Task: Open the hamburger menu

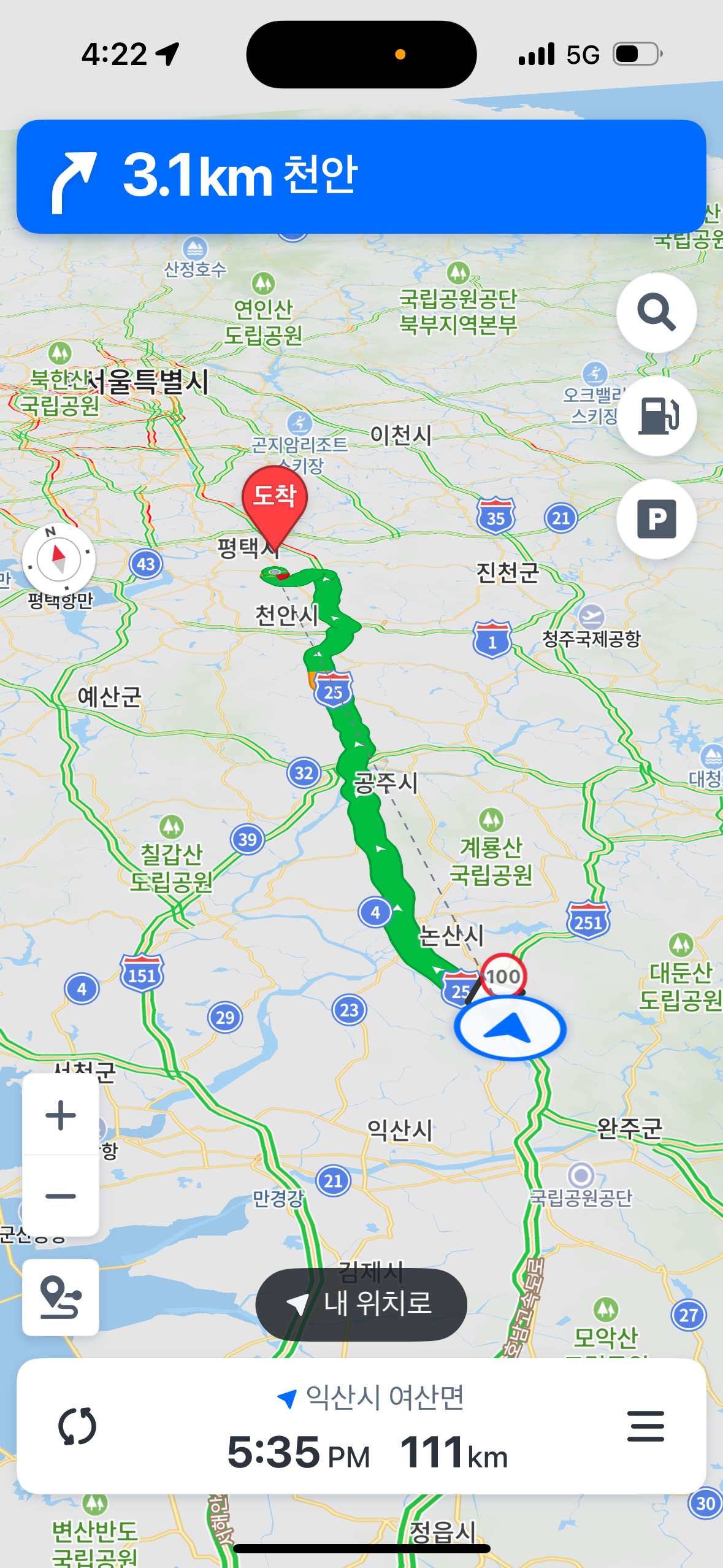Action: [646, 1426]
